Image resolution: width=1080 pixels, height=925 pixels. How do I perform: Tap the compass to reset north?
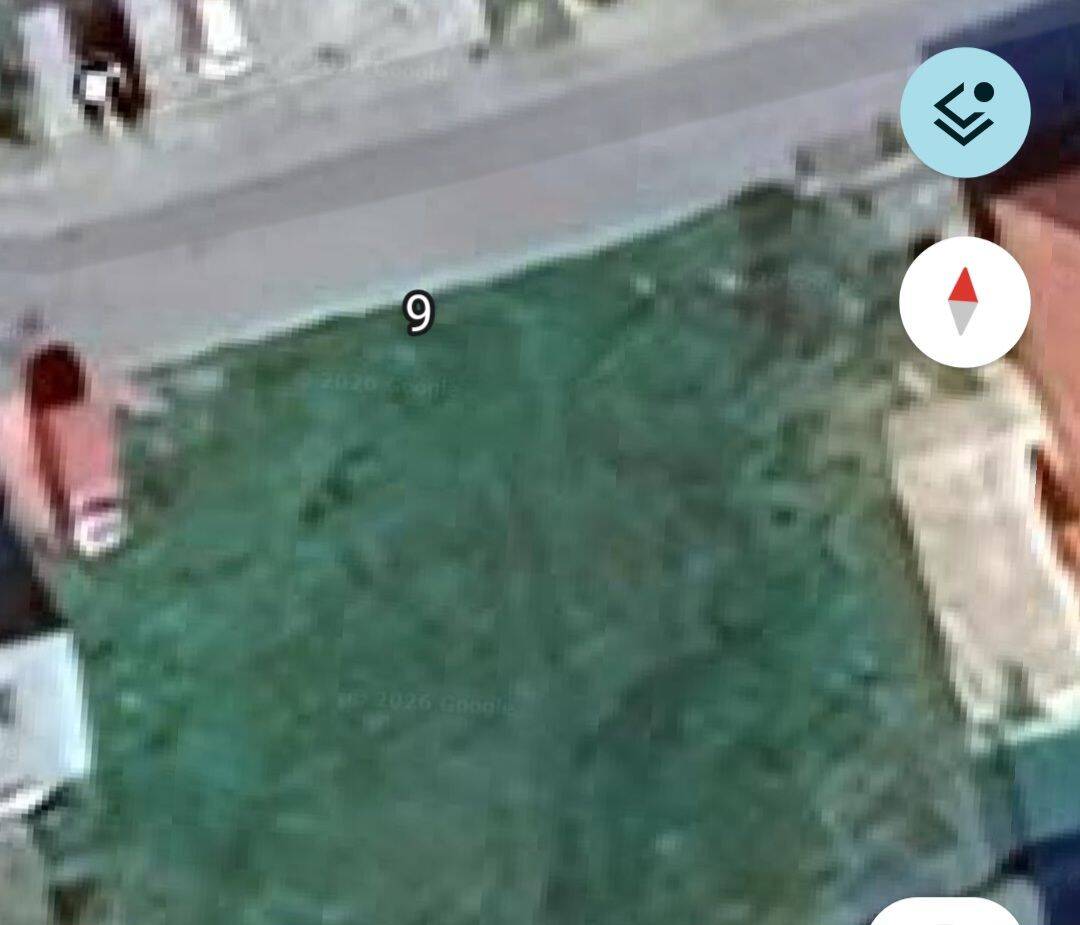964,301
